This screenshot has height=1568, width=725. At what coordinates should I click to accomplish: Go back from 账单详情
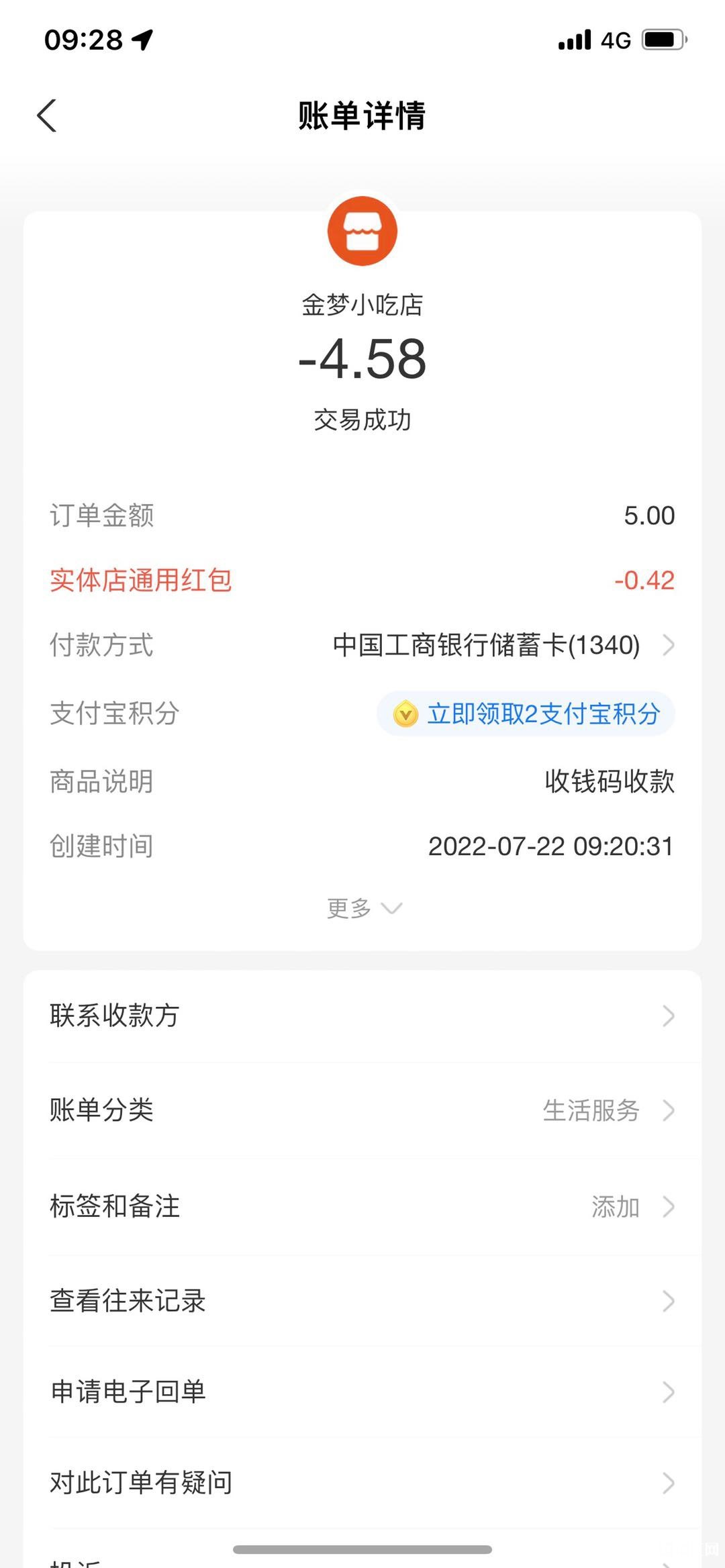46,115
